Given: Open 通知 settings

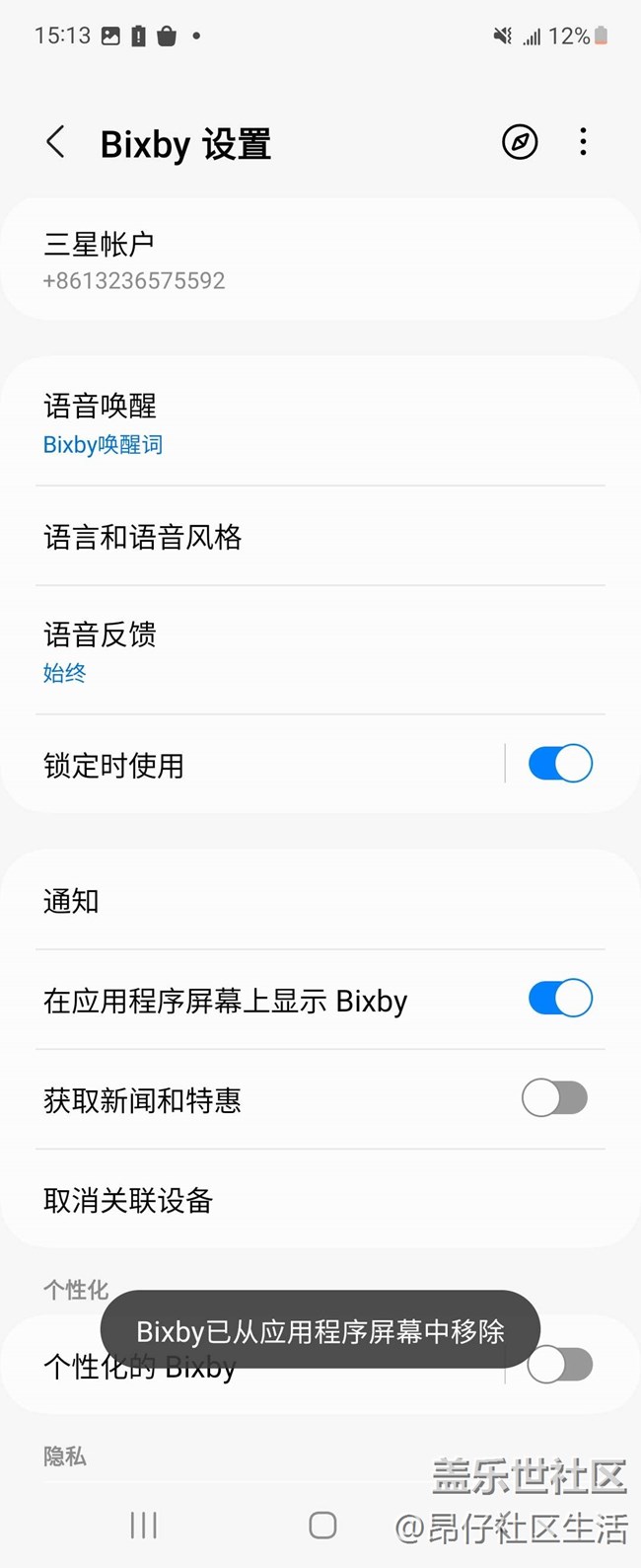Looking at the screenshot, I should [320, 901].
